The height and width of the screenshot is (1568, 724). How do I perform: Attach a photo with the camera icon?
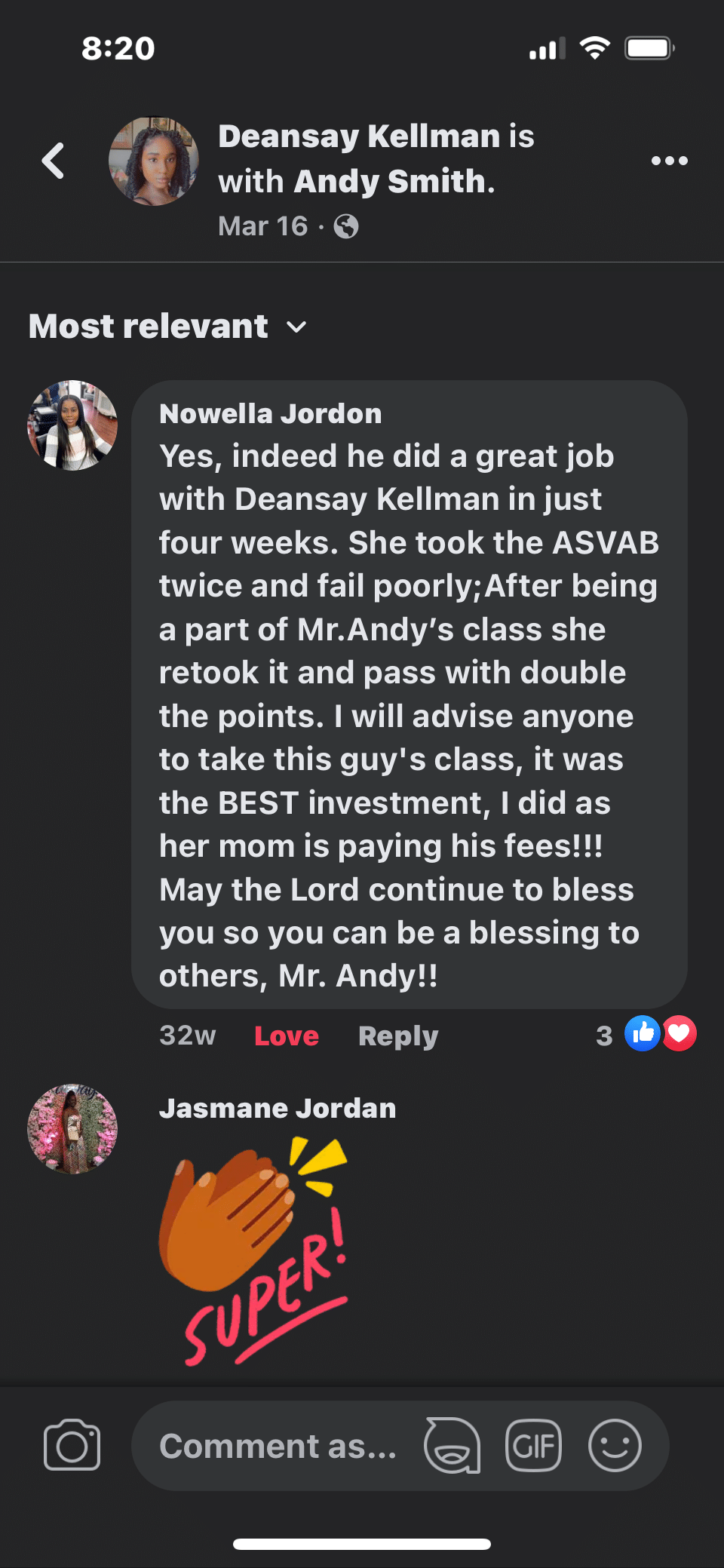(72, 1445)
